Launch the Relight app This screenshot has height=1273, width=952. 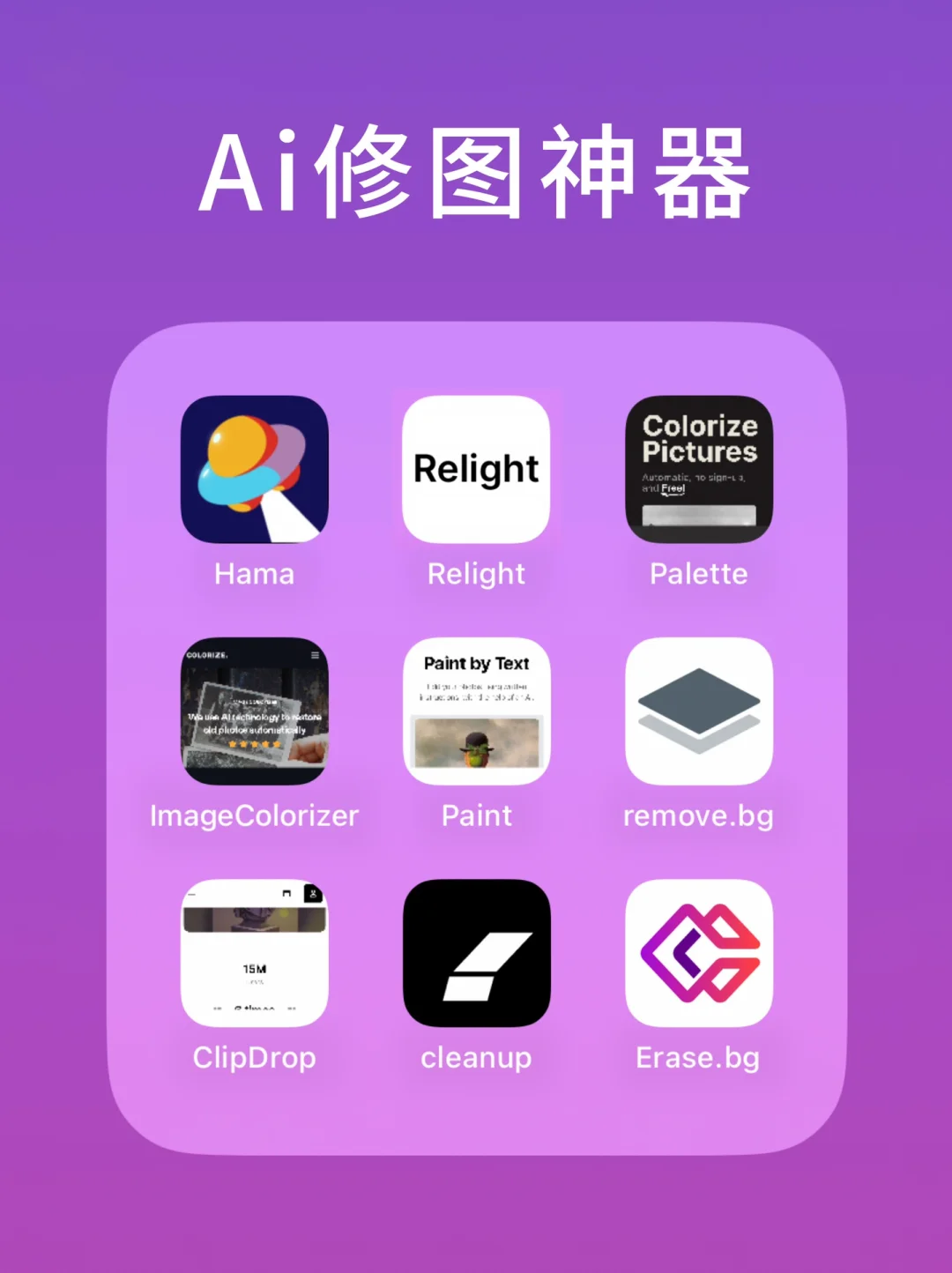(x=476, y=469)
